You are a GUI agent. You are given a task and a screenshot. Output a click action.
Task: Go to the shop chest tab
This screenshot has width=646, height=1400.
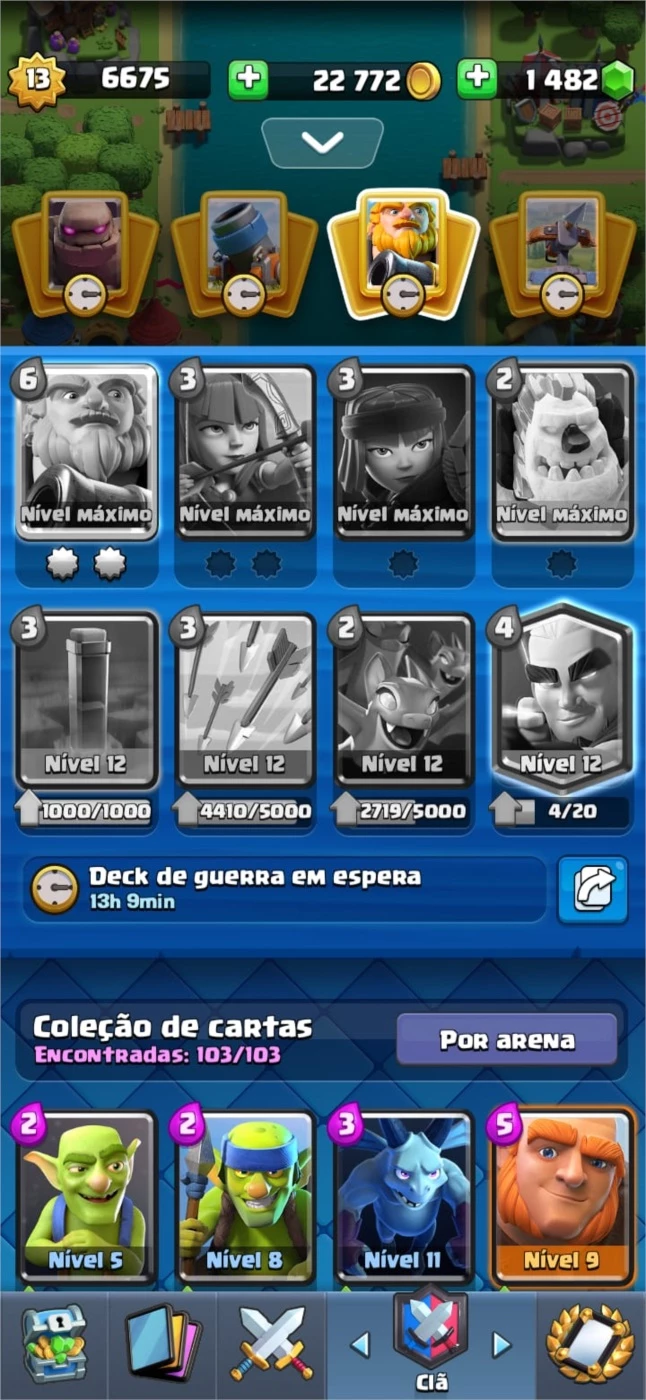pos(54,1346)
